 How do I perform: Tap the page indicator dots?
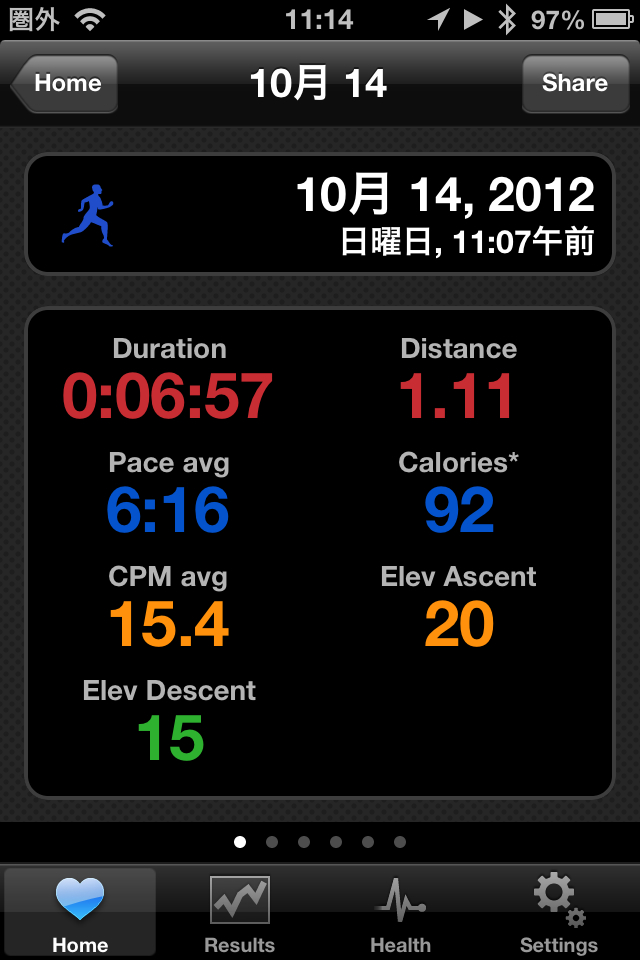(319, 842)
